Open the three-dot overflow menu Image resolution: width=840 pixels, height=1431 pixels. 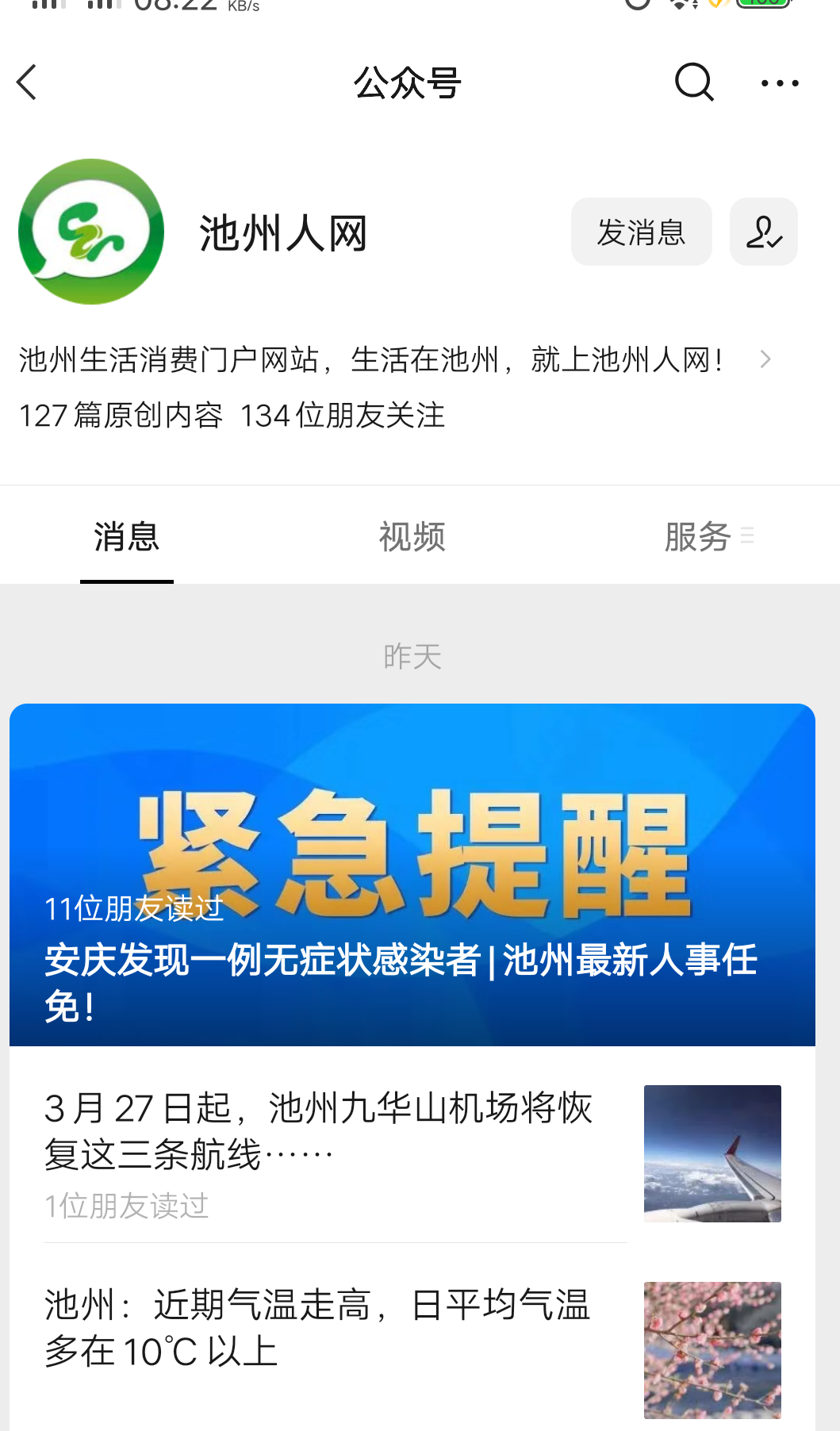[x=779, y=82]
